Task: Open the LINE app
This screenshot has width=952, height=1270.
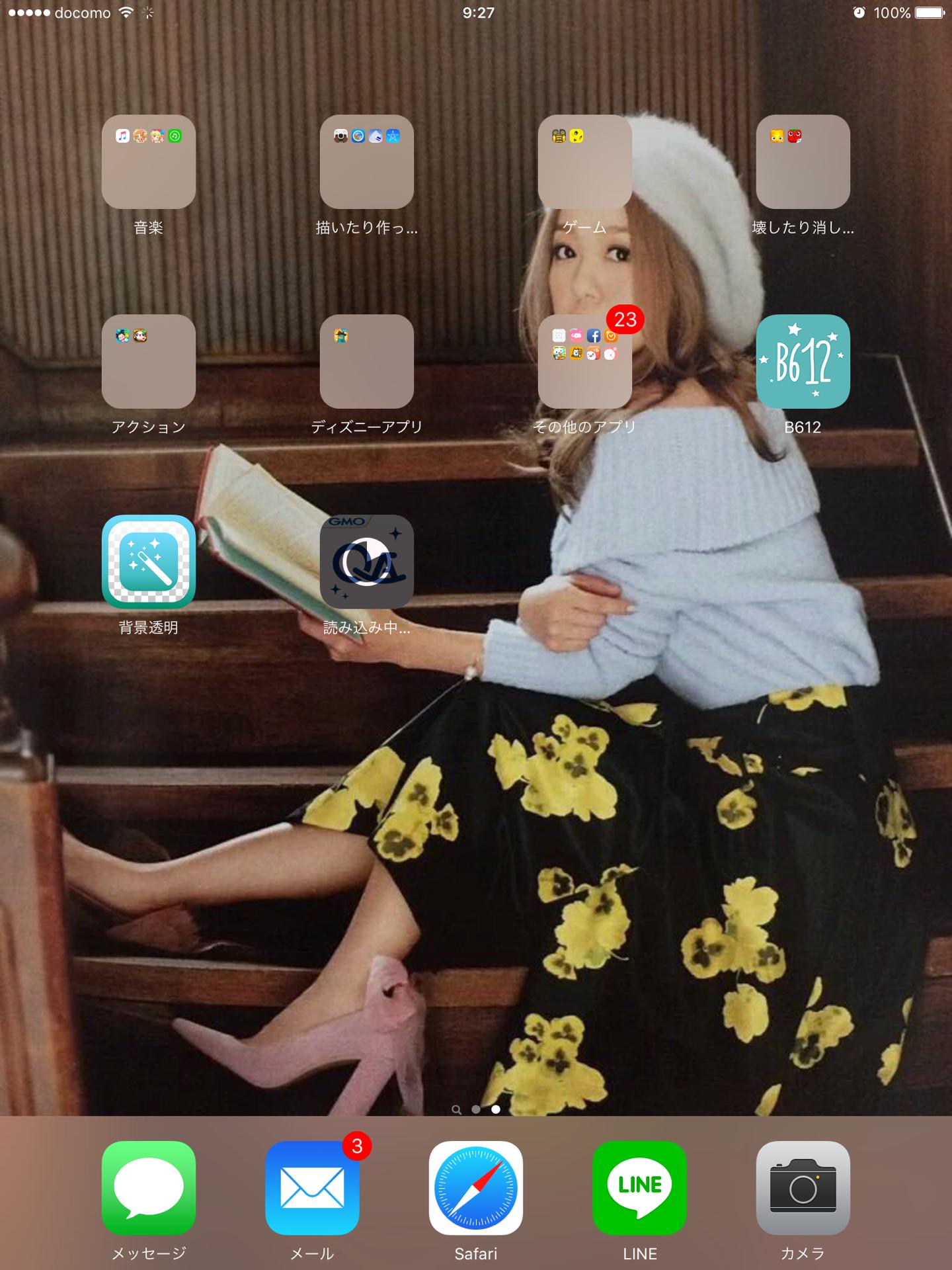Action: click(639, 1188)
